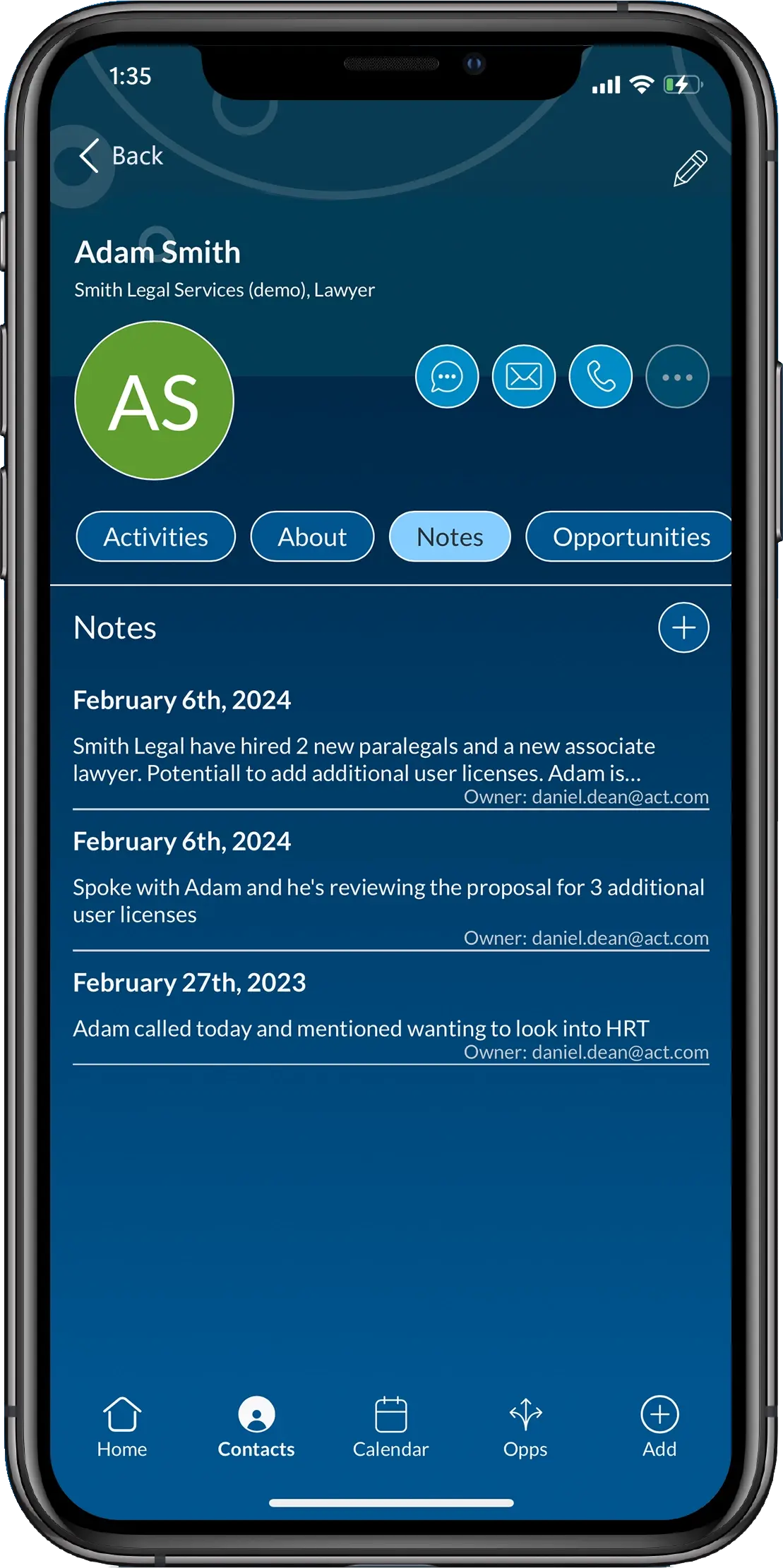783x1568 pixels.
Task: Open the note about 3 additional user licenses
Action: (391, 889)
